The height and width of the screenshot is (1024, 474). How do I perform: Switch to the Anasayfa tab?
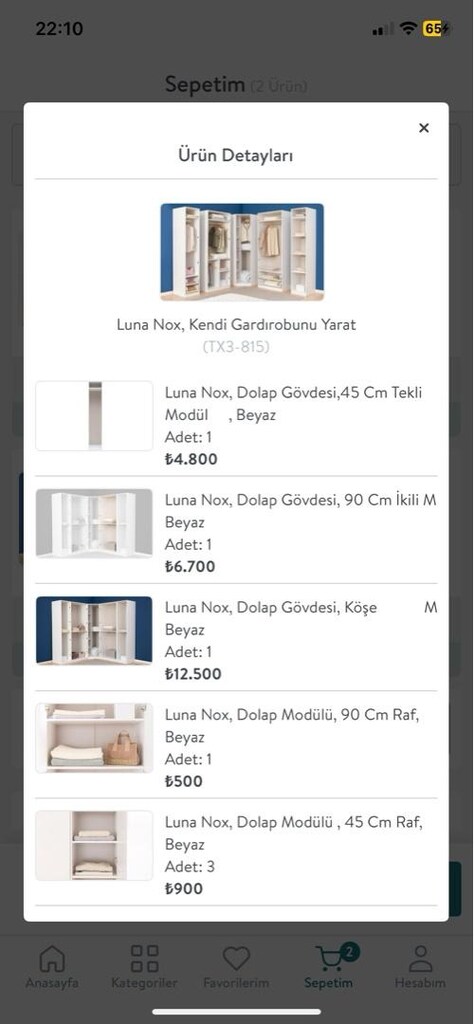[52, 967]
